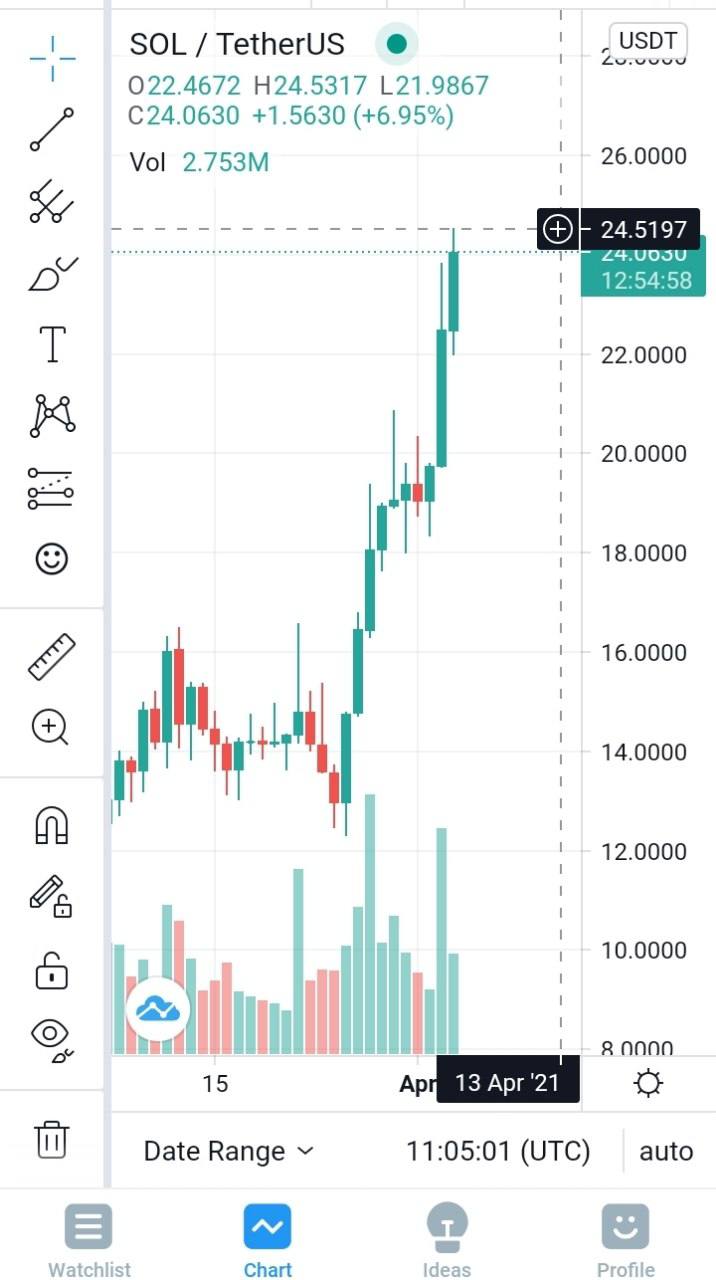The height and width of the screenshot is (1280, 716).
Task: Open the emoji icons tool
Action: pos(52,558)
